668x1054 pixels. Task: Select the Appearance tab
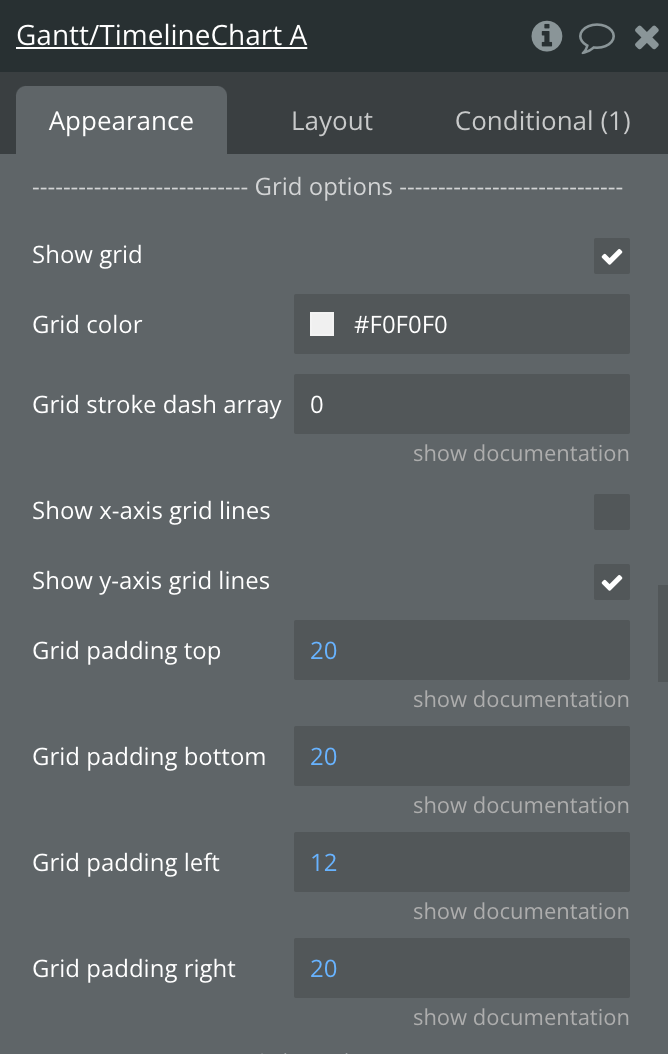coord(121,121)
